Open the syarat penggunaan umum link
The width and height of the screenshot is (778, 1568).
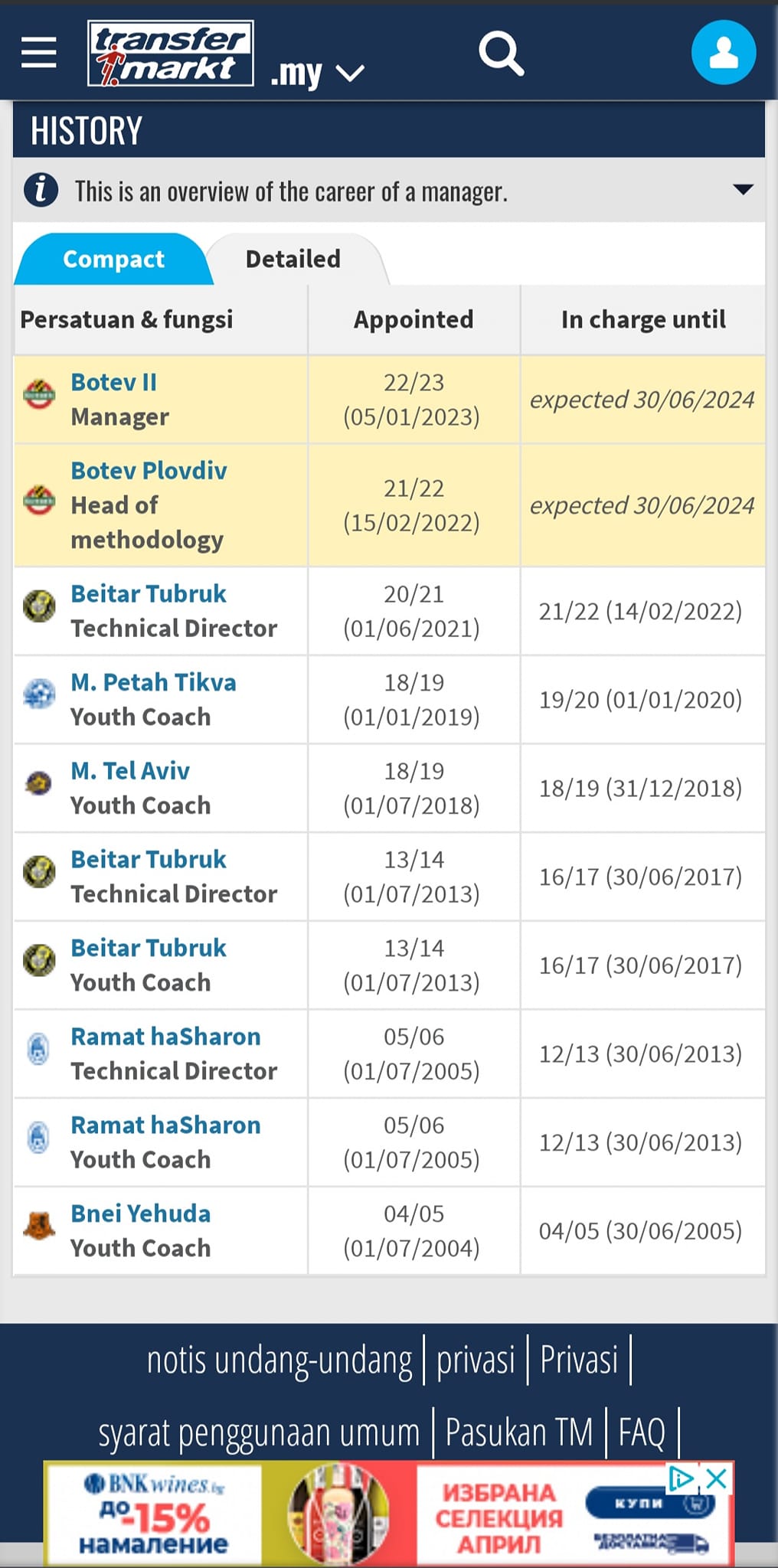point(259,1432)
